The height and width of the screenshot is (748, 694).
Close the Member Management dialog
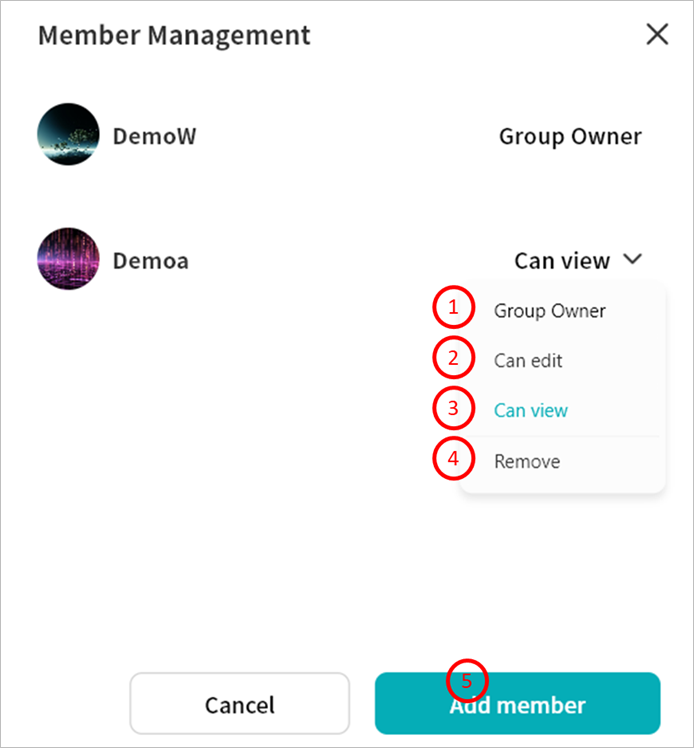tap(657, 34)
